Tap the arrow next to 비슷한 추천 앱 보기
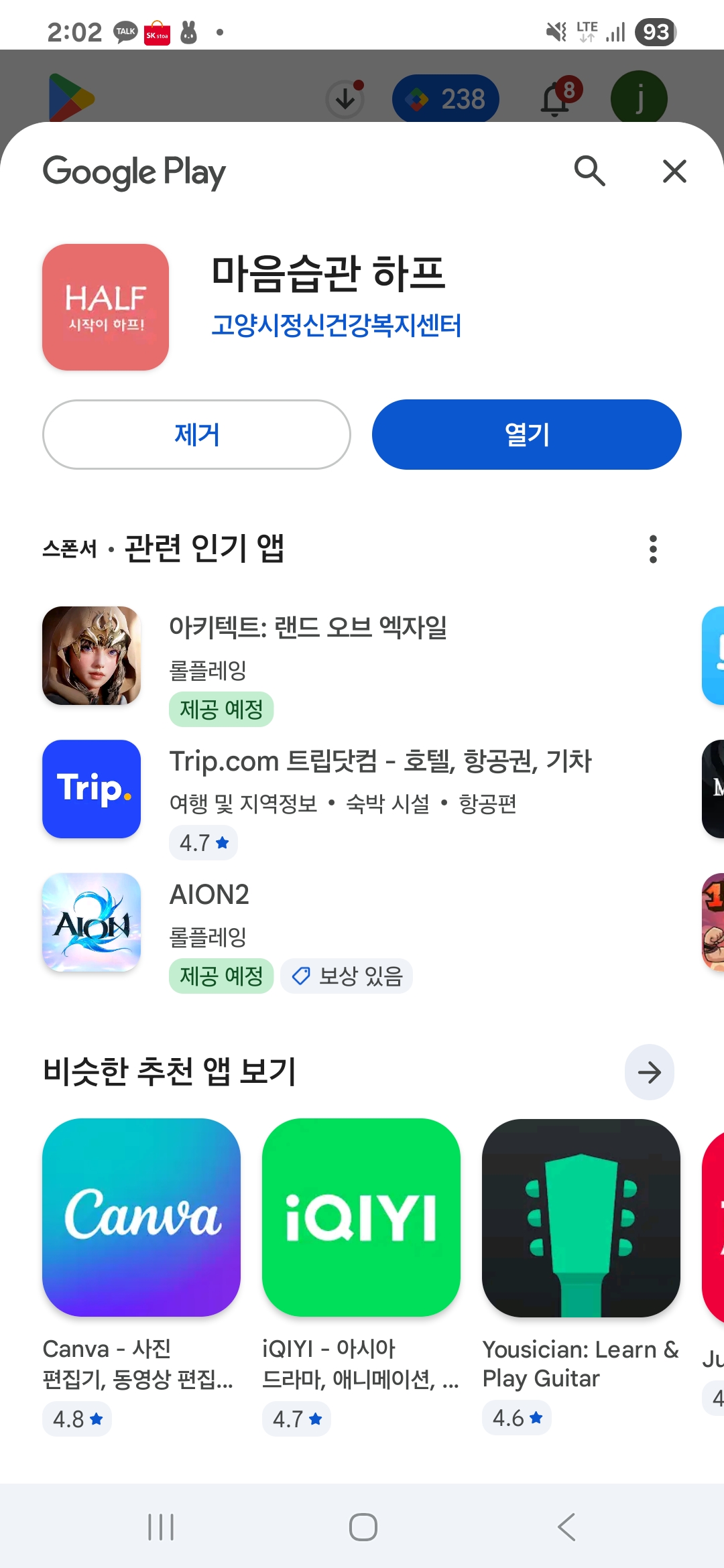The width and height of the screenshot is (724, 1568). tap(649, 1072)
